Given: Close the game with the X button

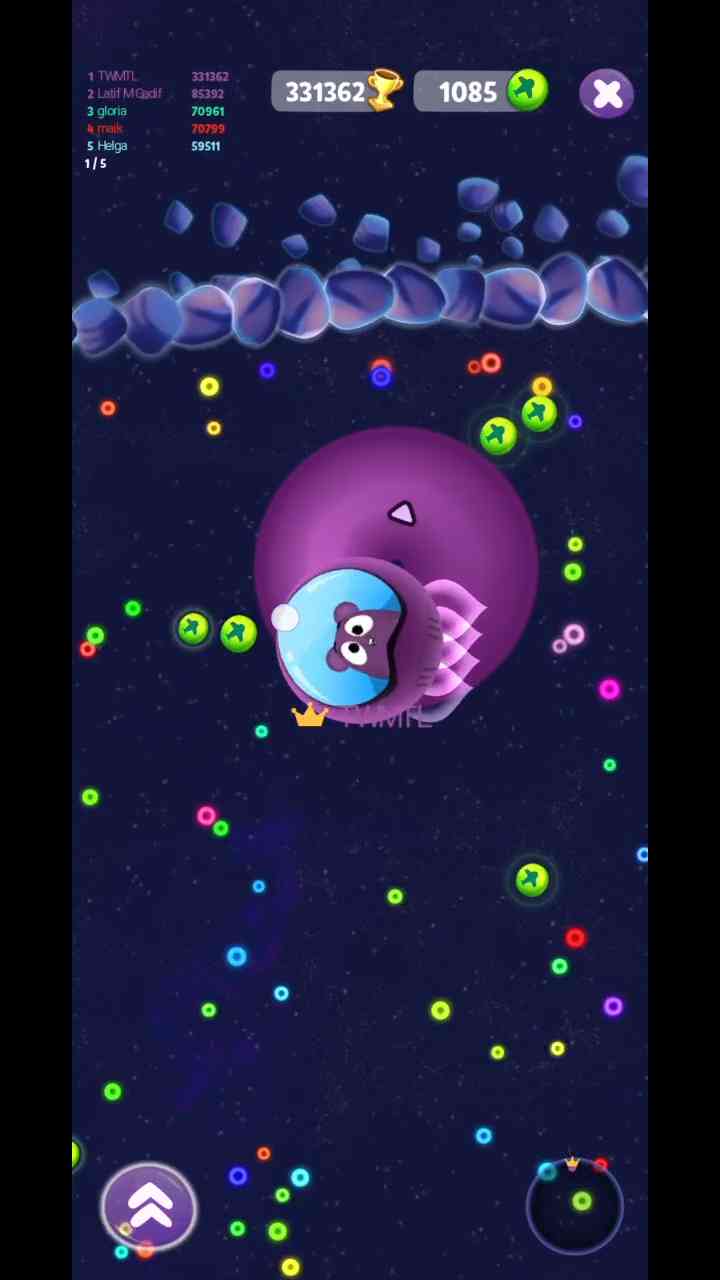Looking at the screenshot, I should pyautogui.click(x=607, y=94).
